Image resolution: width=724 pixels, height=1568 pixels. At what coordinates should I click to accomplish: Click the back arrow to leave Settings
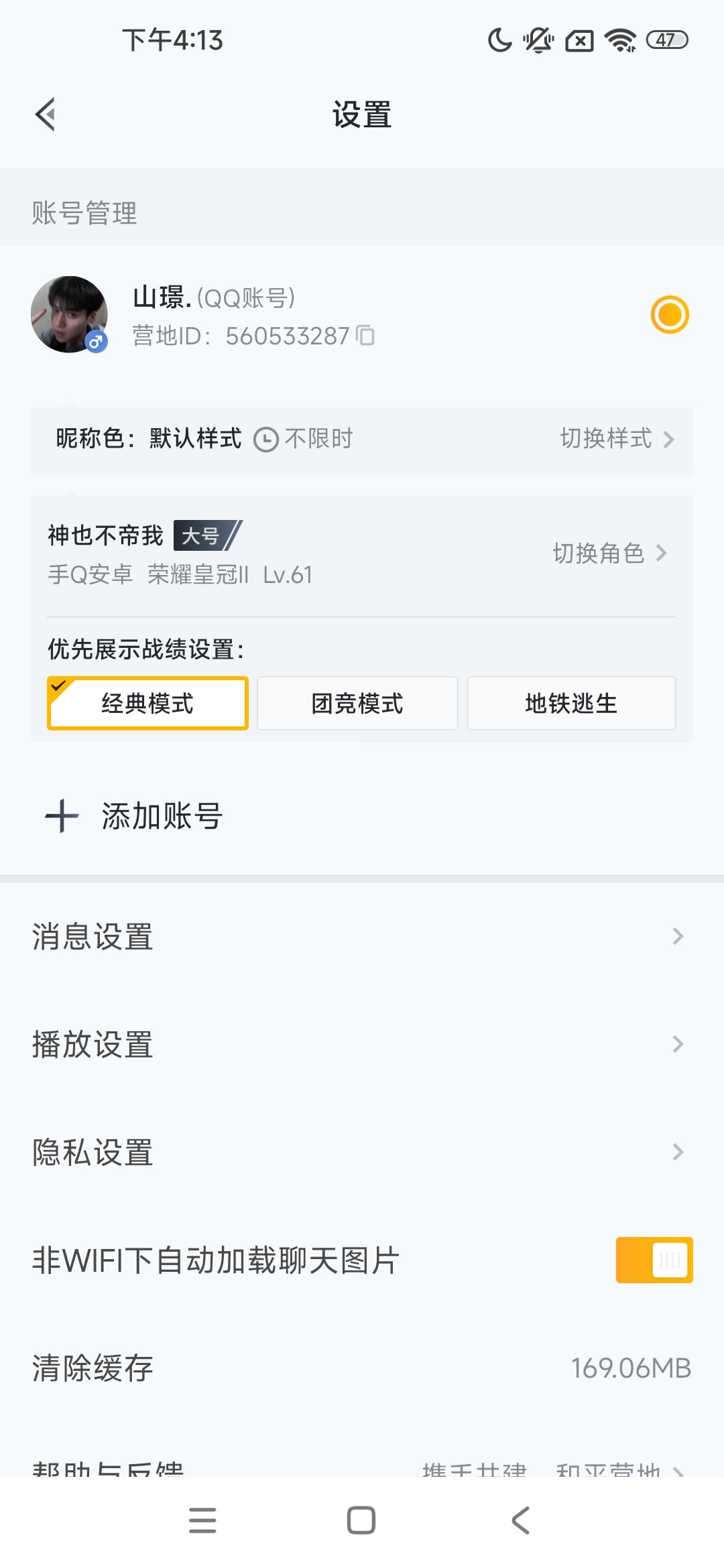[x=46, y=114]
